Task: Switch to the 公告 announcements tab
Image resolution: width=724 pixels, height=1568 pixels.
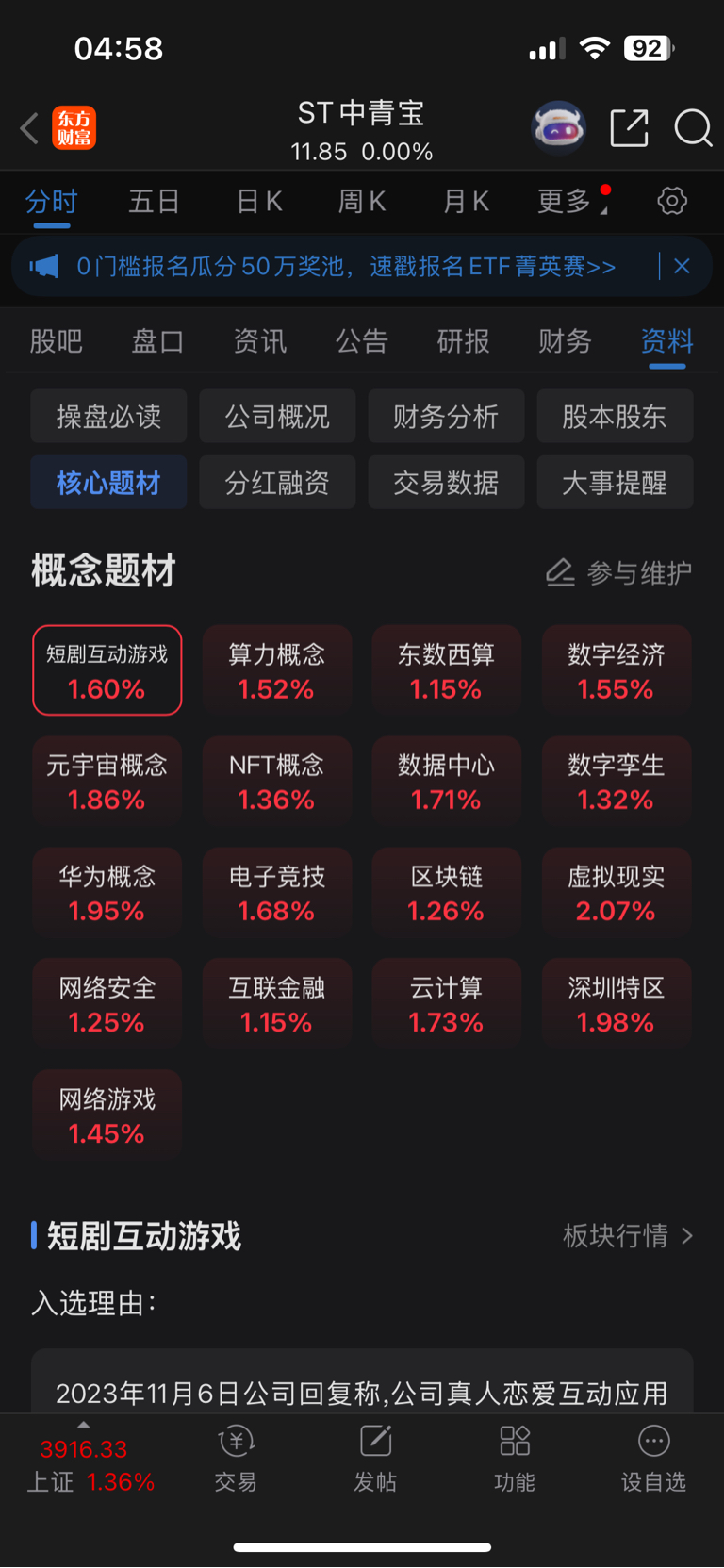Action: click(x=361, y=341)
